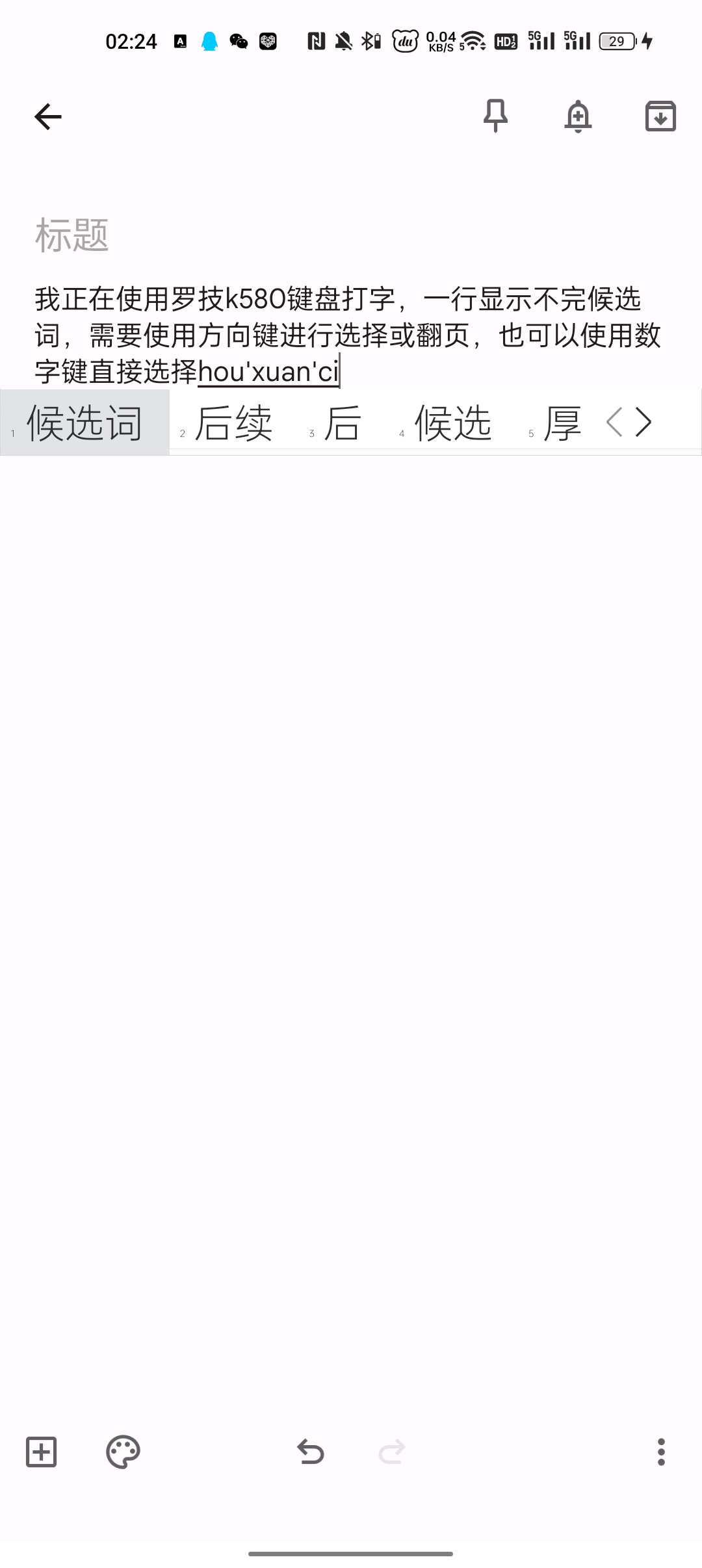Pin this note
Viewport: 702px width, 1568px height.
pos(495,116)
